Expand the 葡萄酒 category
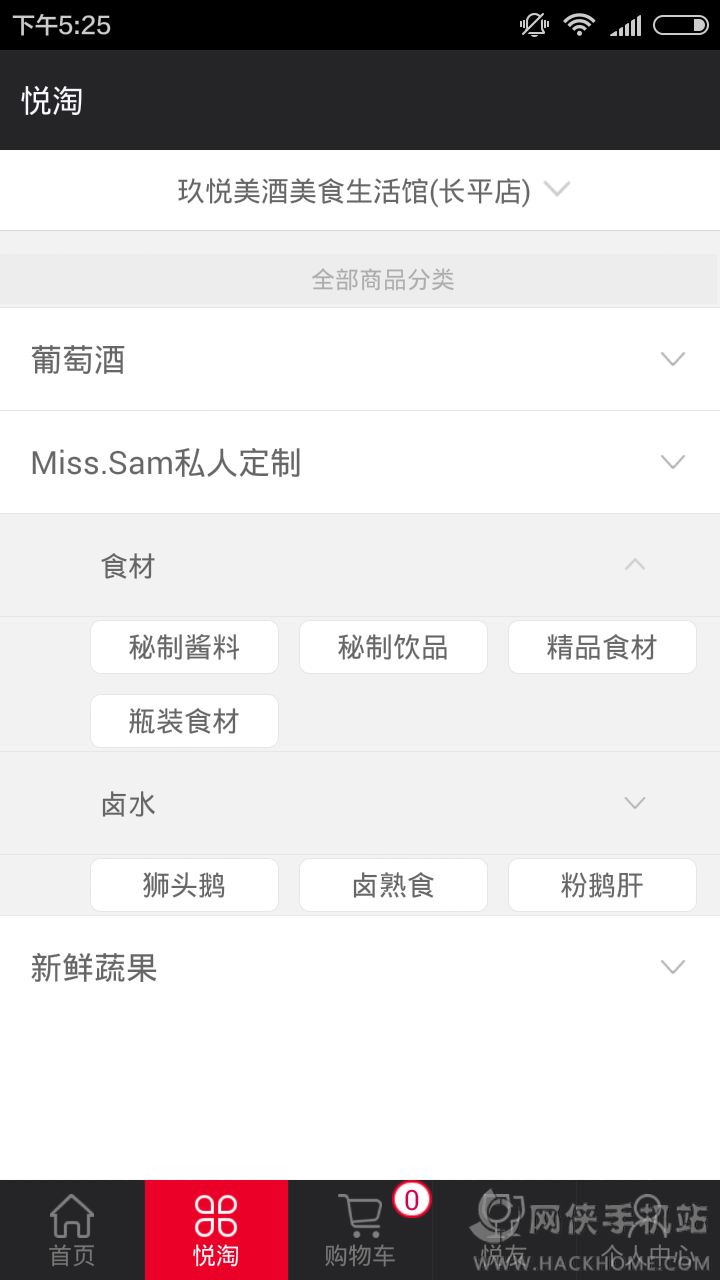The height and width of the screenshot is (1280, 720). pos(360,359)
